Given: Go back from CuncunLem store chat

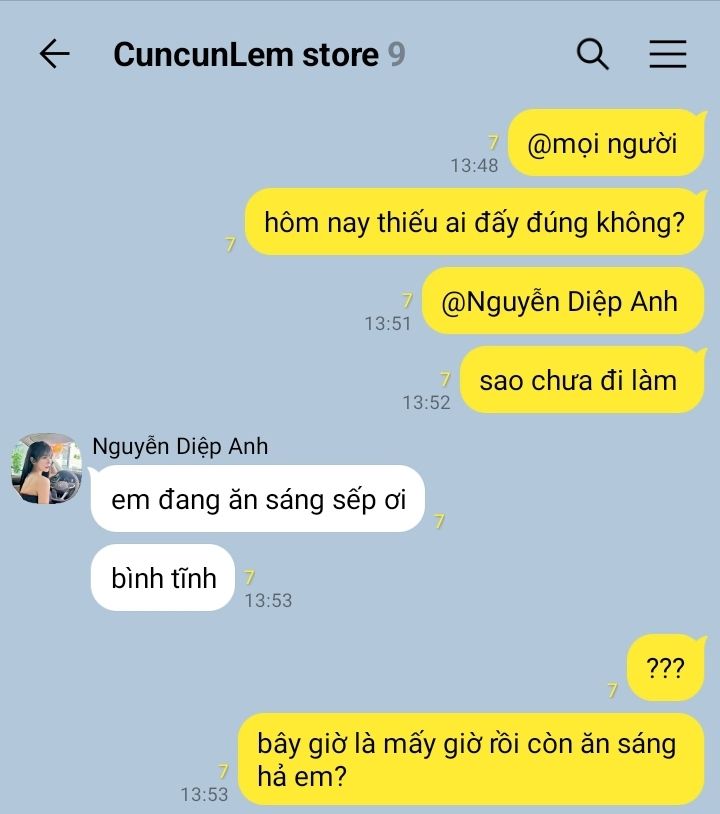Looking at the screenshot, I should click(x=54, y=54).
